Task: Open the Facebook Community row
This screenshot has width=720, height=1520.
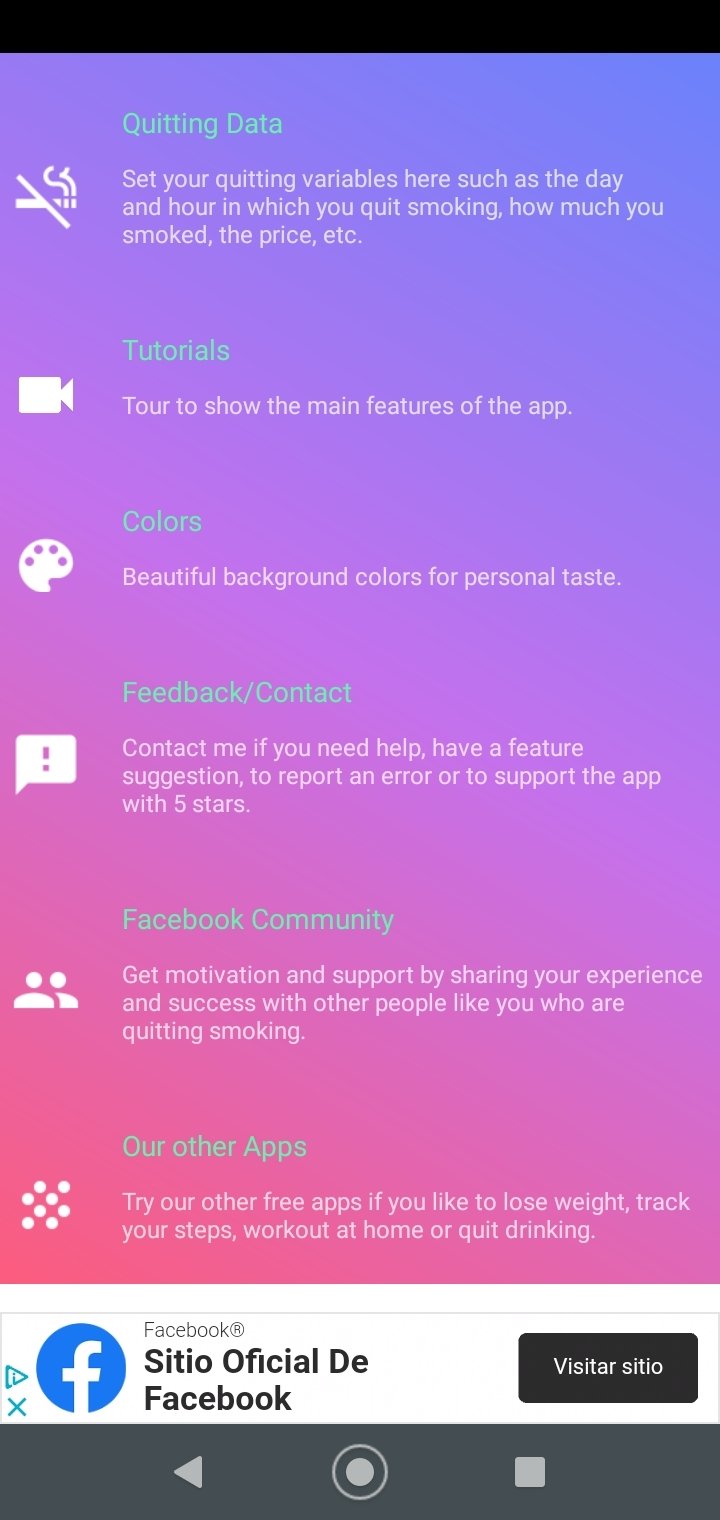Action: [x=360, y=976]
